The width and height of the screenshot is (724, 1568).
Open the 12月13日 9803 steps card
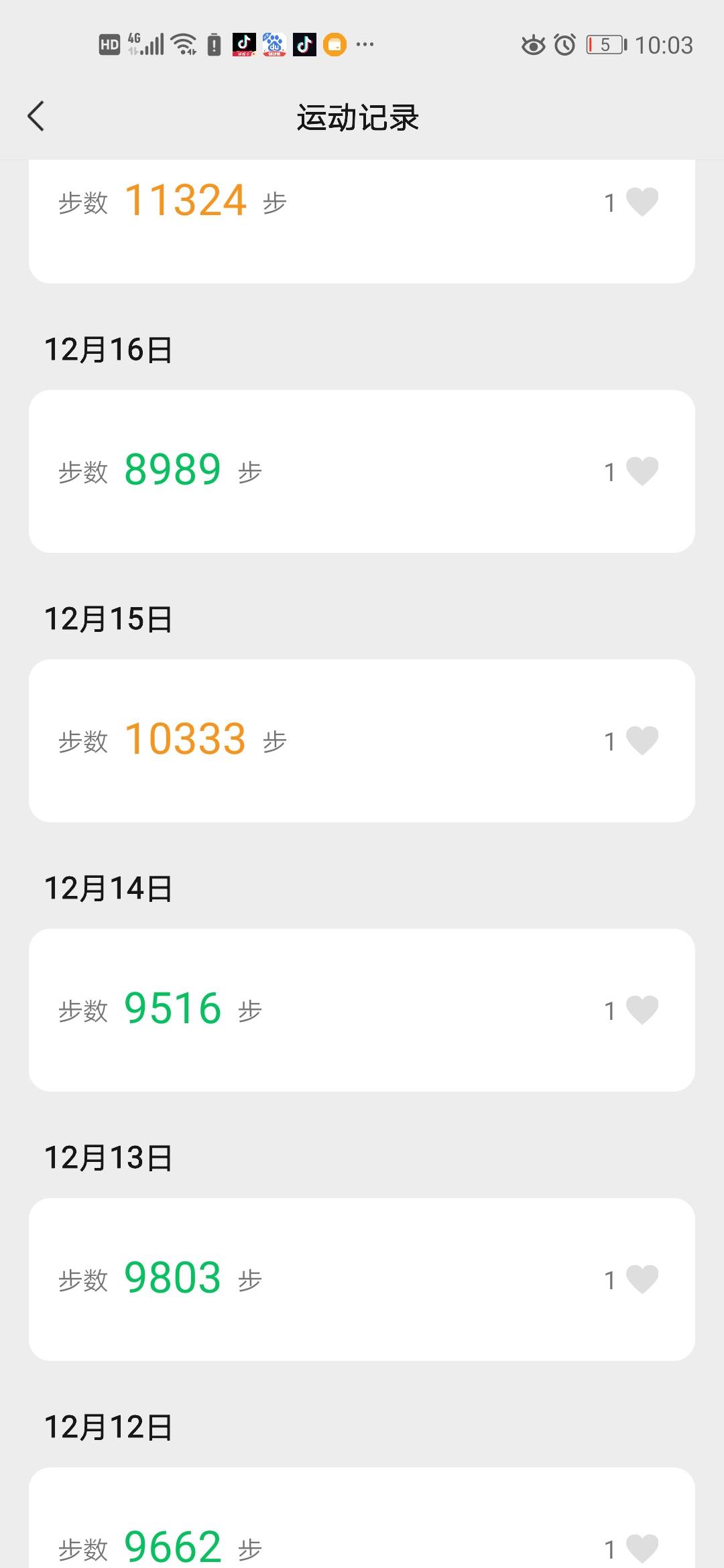362,1279
